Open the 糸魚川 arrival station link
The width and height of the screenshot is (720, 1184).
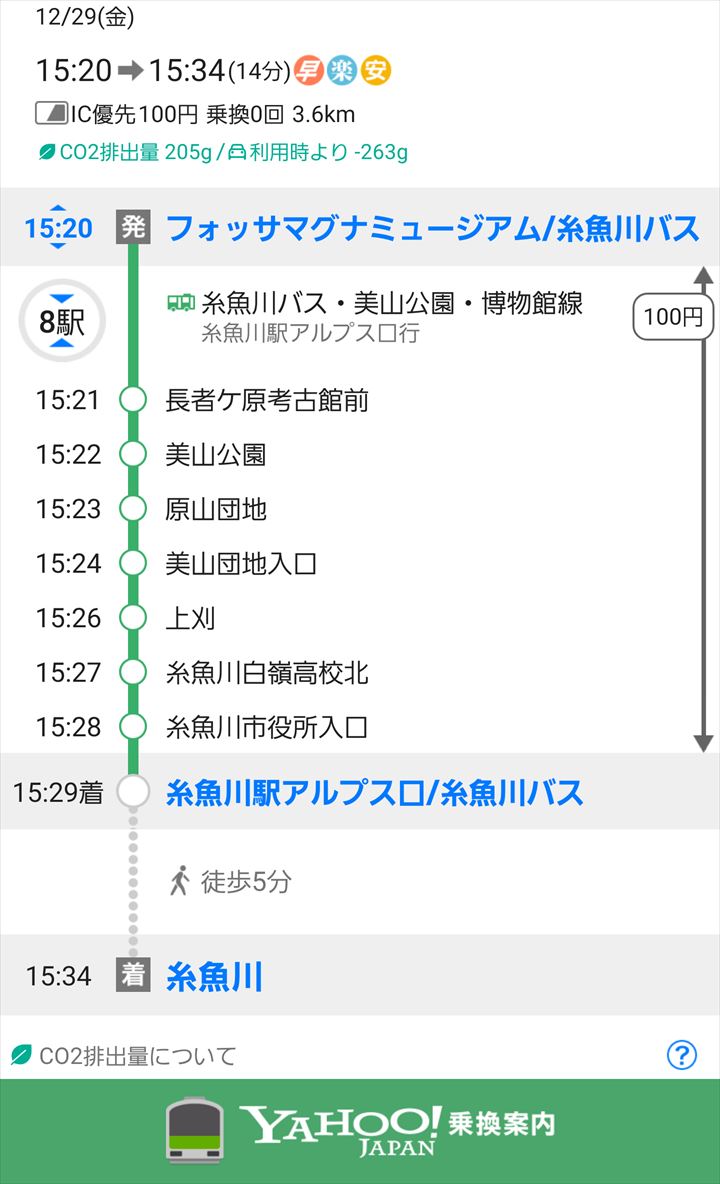[214, 975]
